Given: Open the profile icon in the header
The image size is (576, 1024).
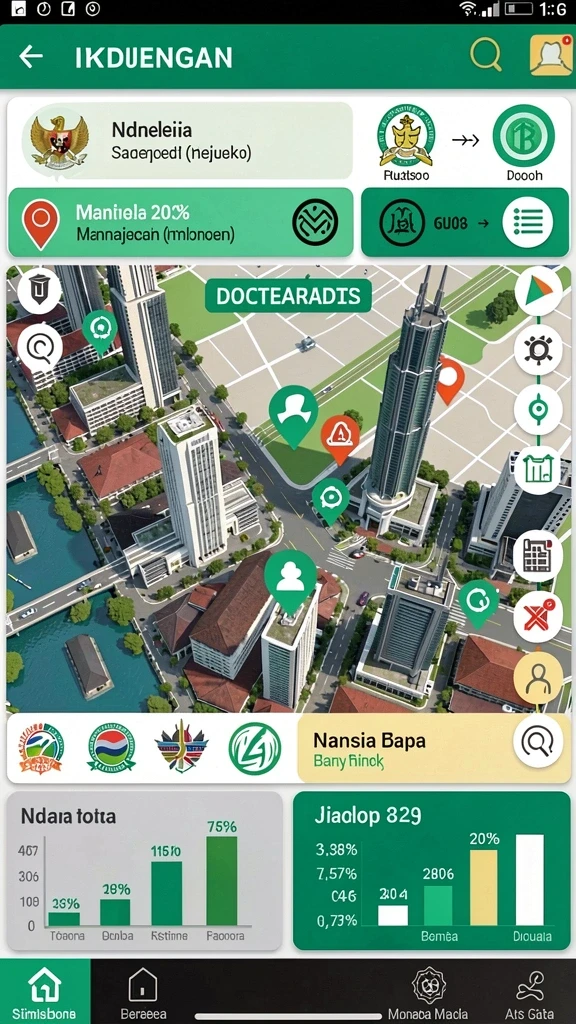Looking at the screenshot, I should tap(551, 55).
